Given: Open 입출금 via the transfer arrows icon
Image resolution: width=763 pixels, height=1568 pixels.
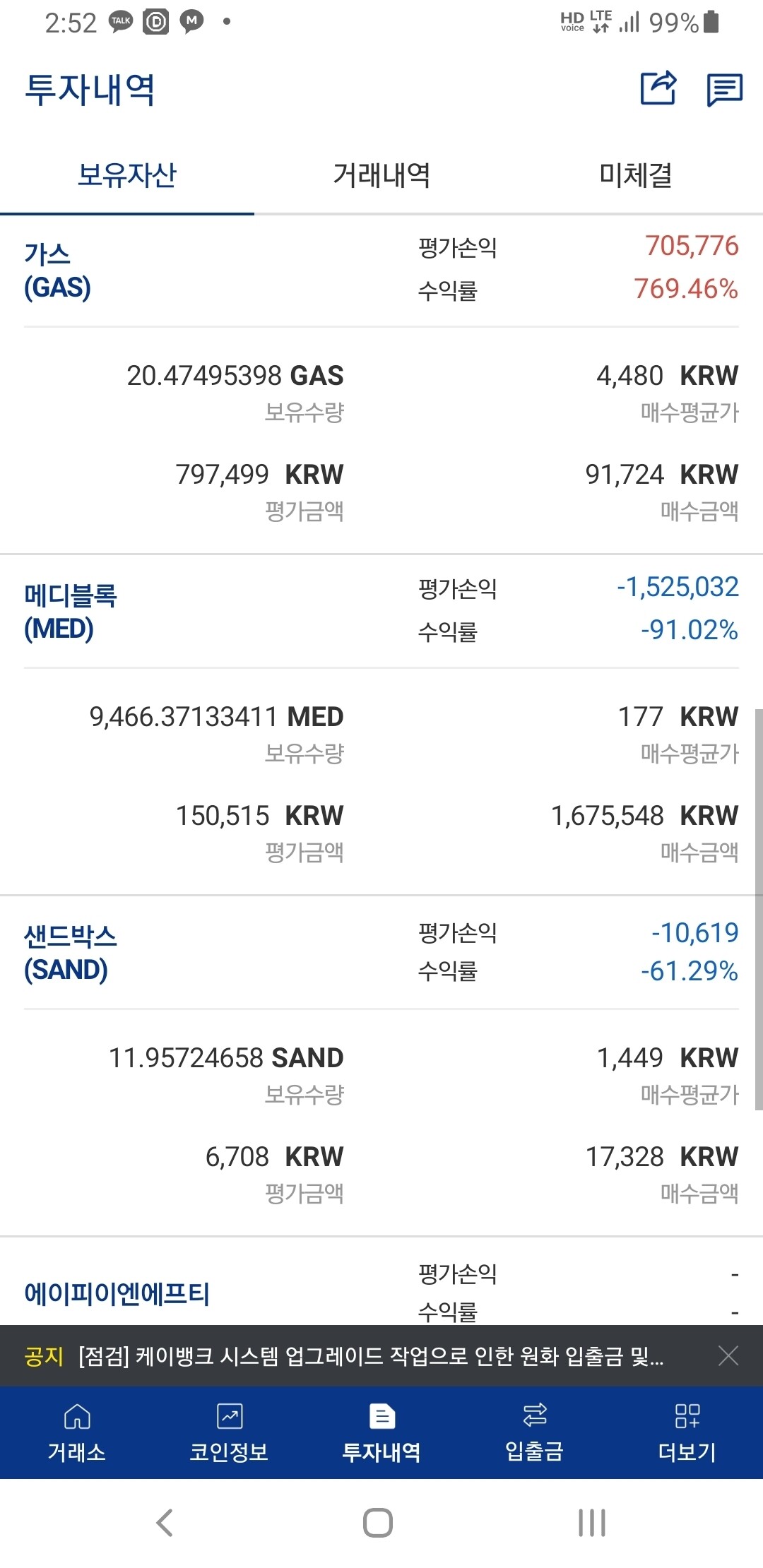Looking at the screenshot, I should 534,1432.
